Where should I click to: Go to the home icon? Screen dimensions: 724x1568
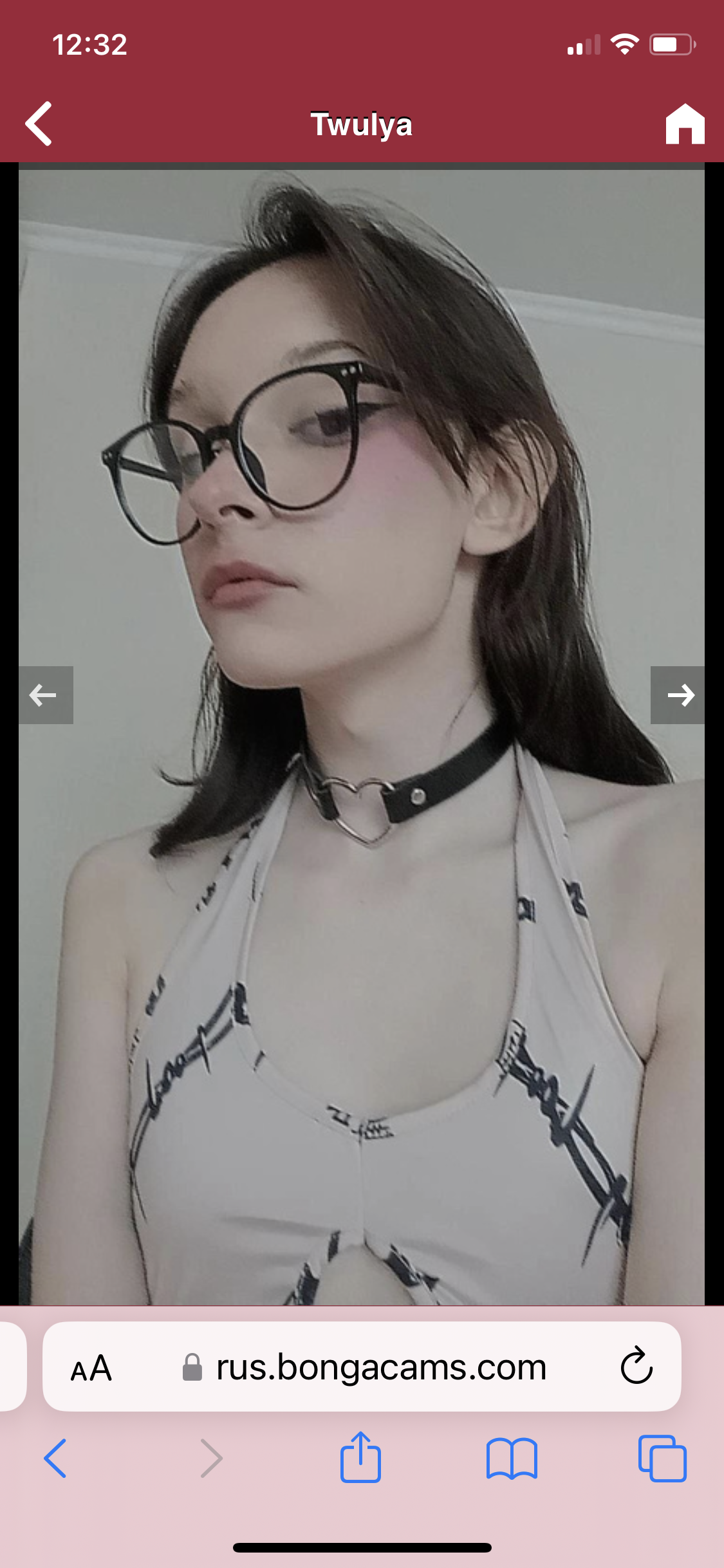point(685,124)
